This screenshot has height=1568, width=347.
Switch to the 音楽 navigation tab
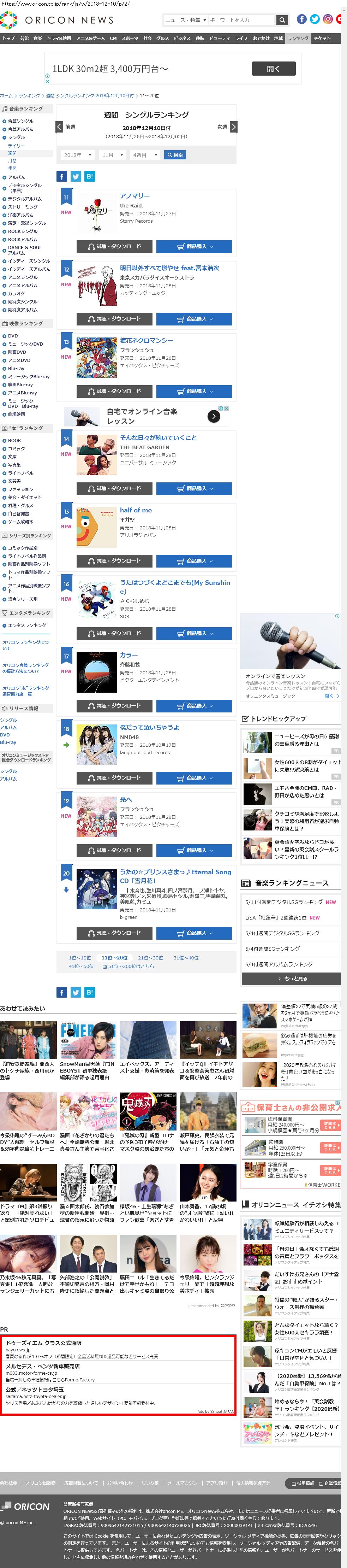click(38, 39)
